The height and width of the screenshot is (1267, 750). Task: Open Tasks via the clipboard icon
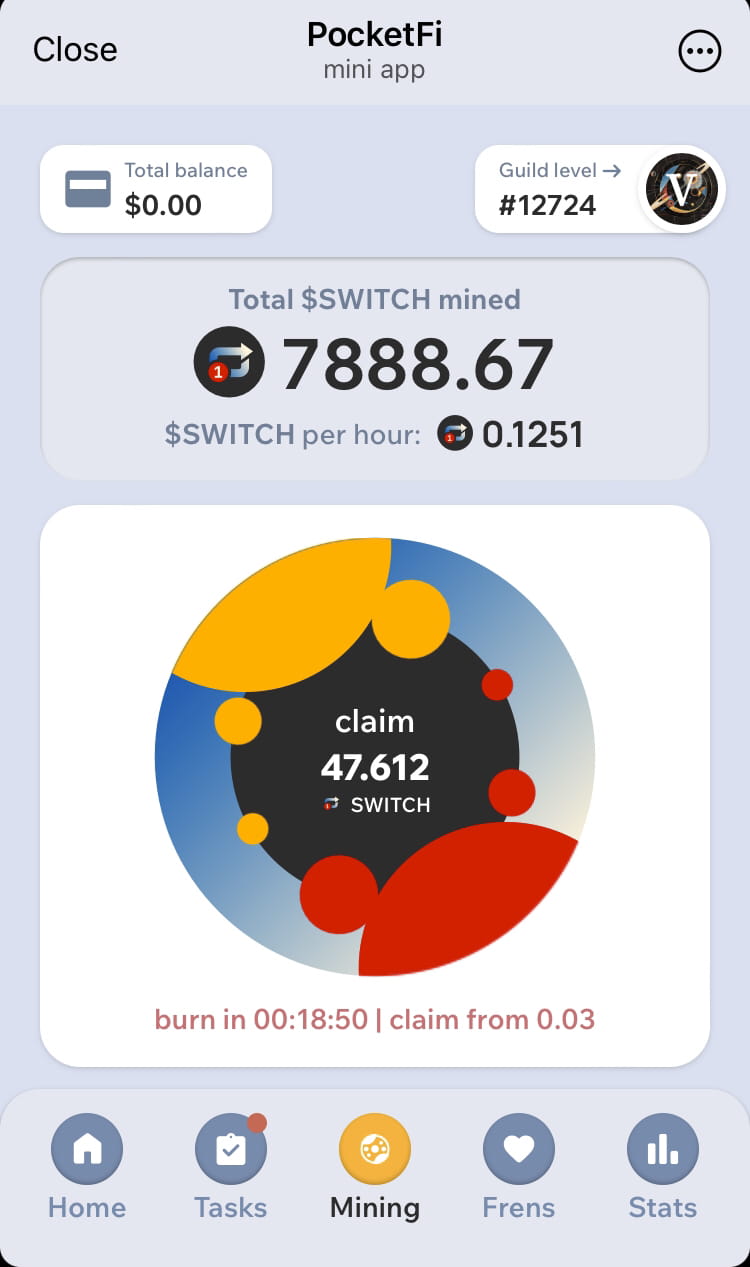230,1148
